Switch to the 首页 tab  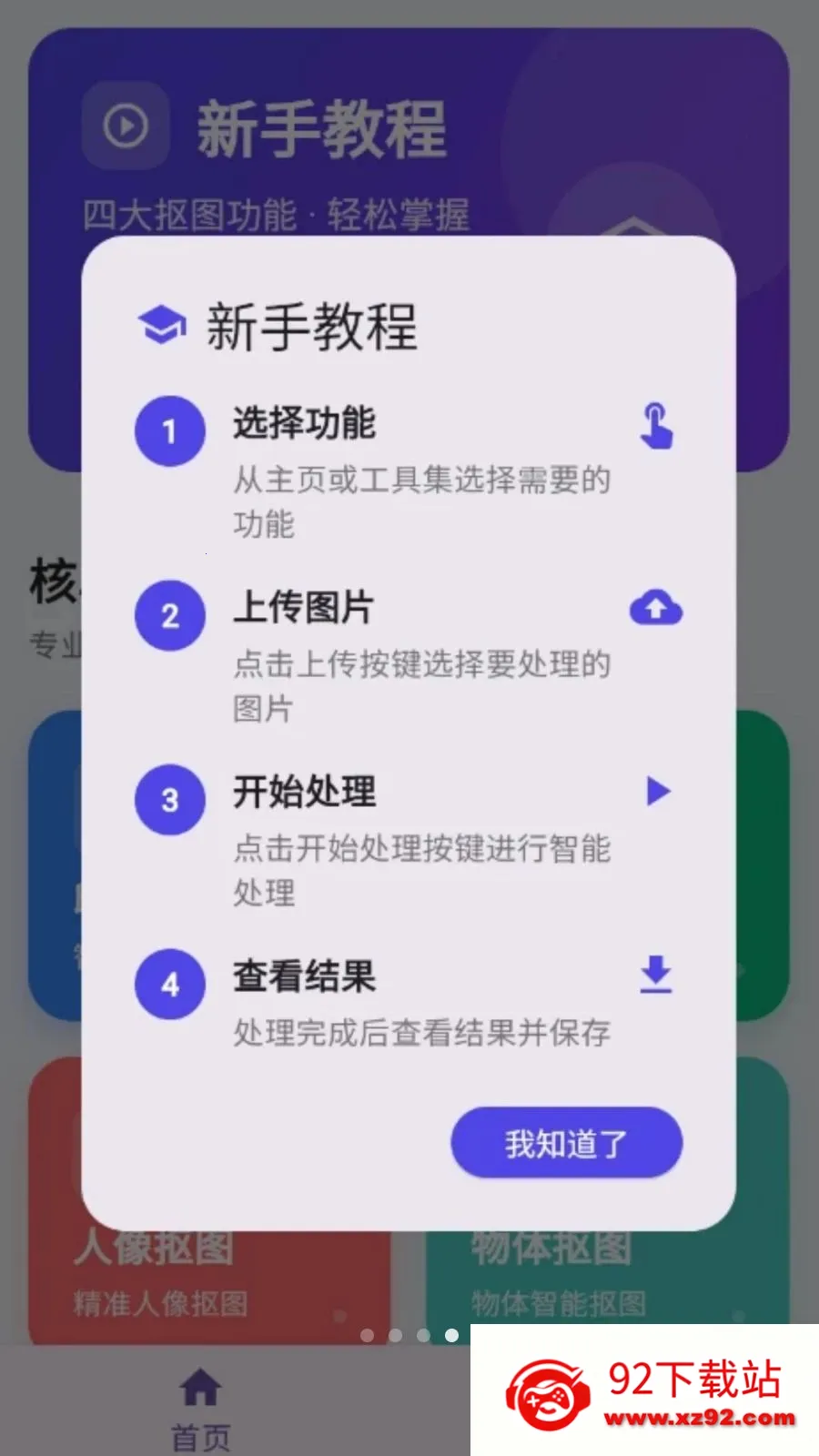pyautogui.click(x=199, y=1406)
